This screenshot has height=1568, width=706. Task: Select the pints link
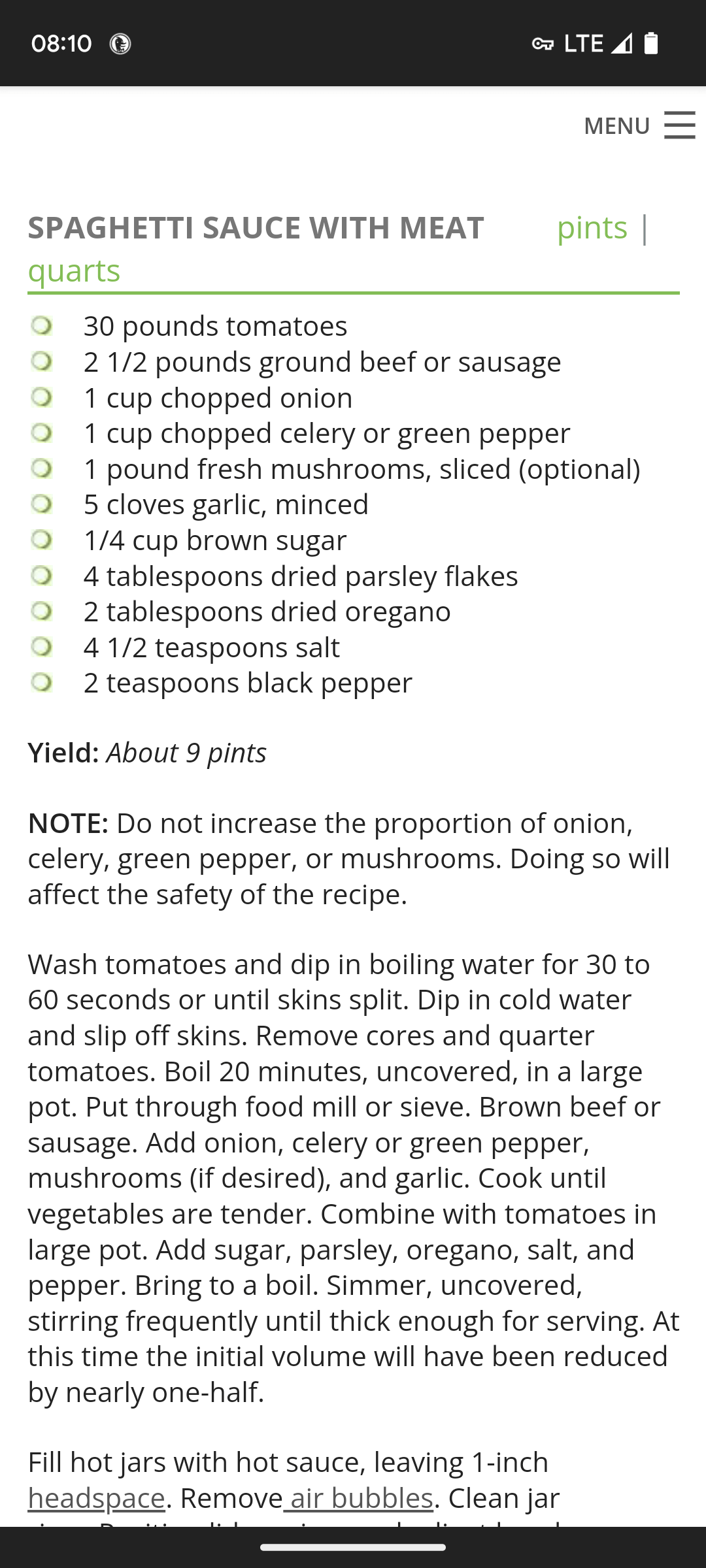(x=592, y=228)
